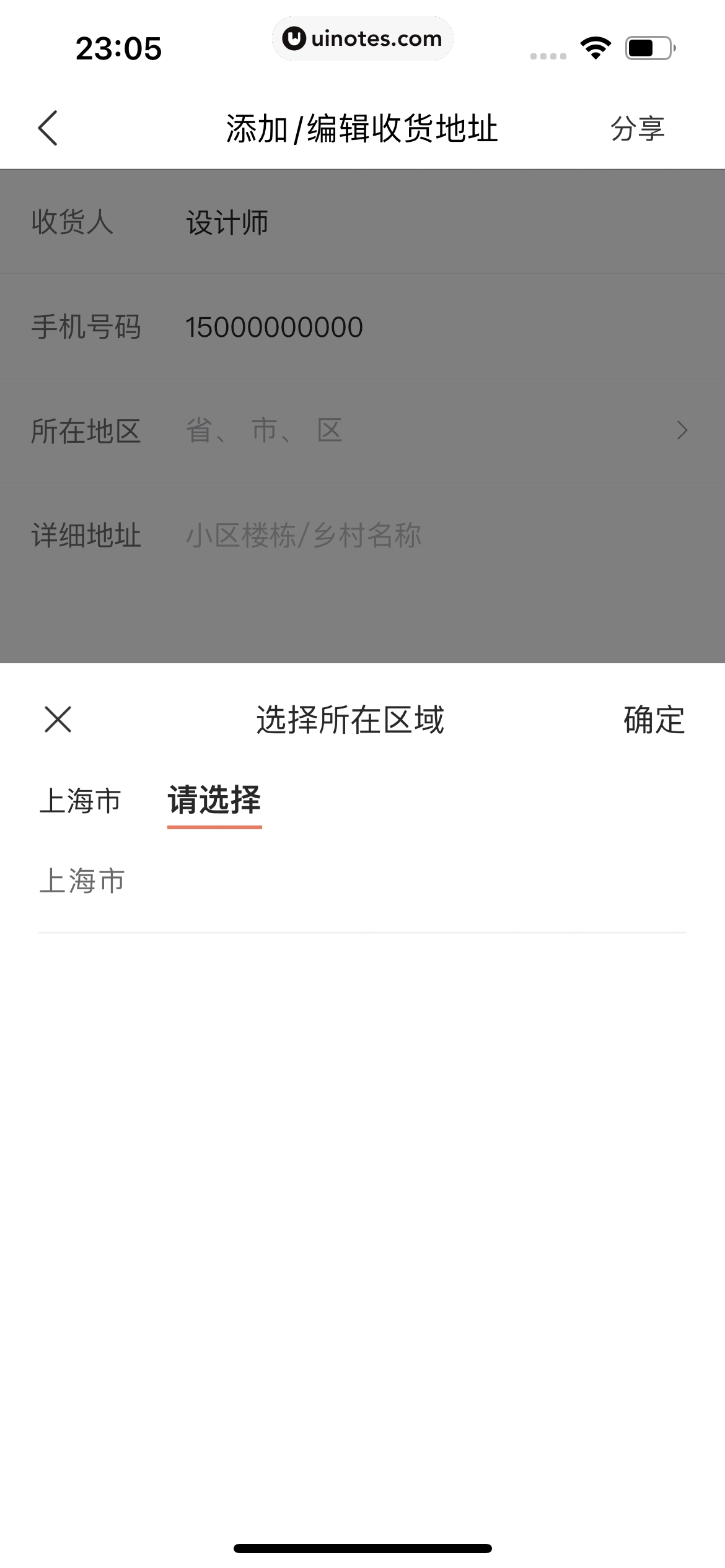
Task: Tap 分享 in the top bar
Action: click(637, 129)
